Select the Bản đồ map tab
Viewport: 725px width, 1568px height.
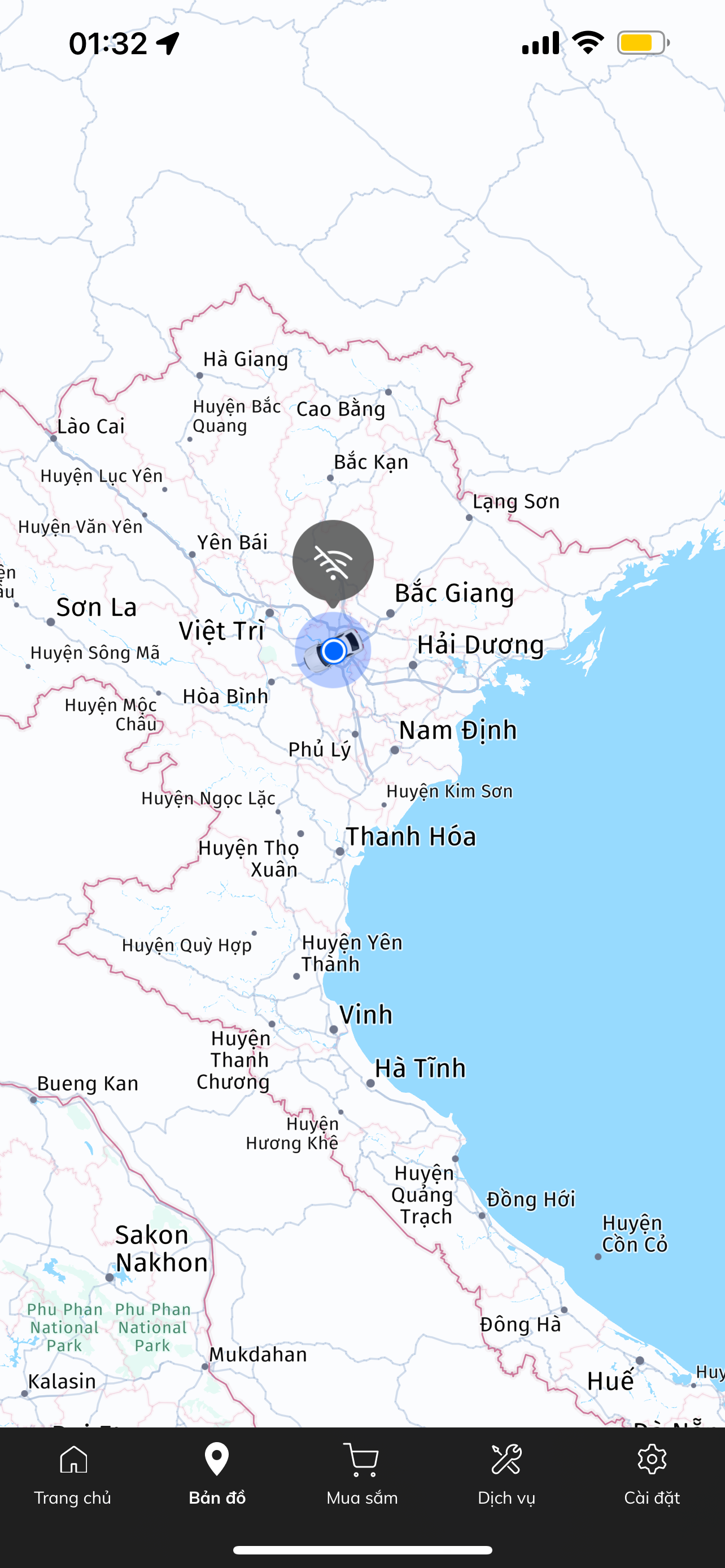(217, 1474)
